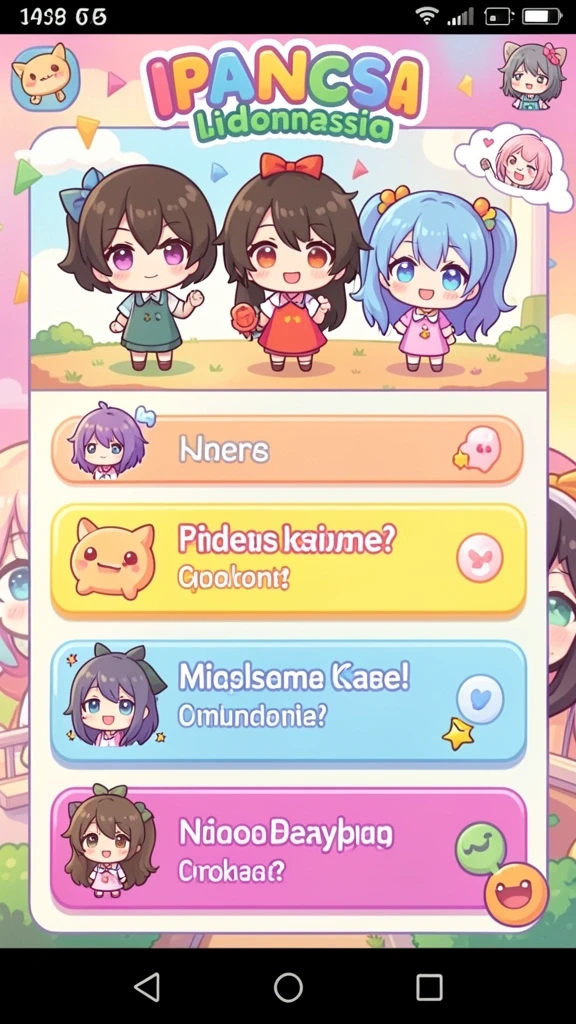This screenshot has height=1024, width=576.
Task: Tap the blue heart button on blue row
Action: [x=480, y=698]
